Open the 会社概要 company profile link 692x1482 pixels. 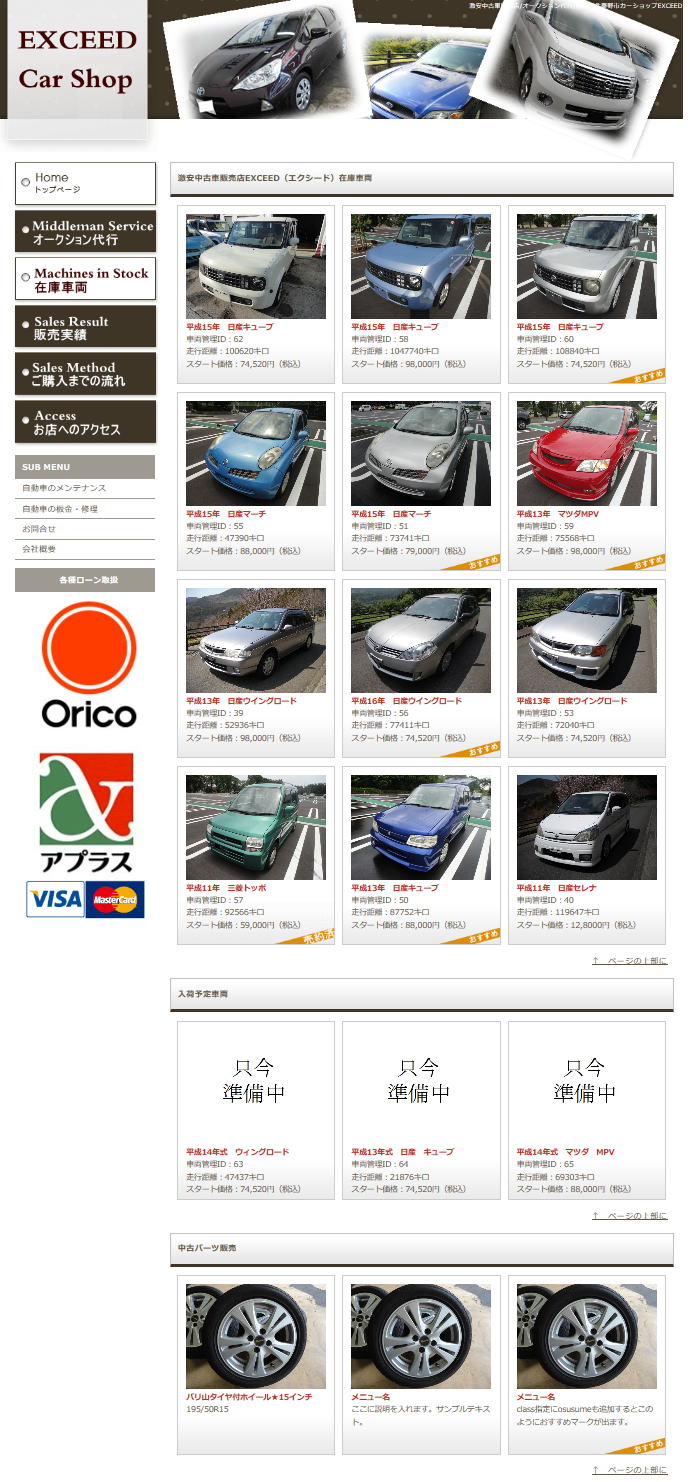click(39, 549)
